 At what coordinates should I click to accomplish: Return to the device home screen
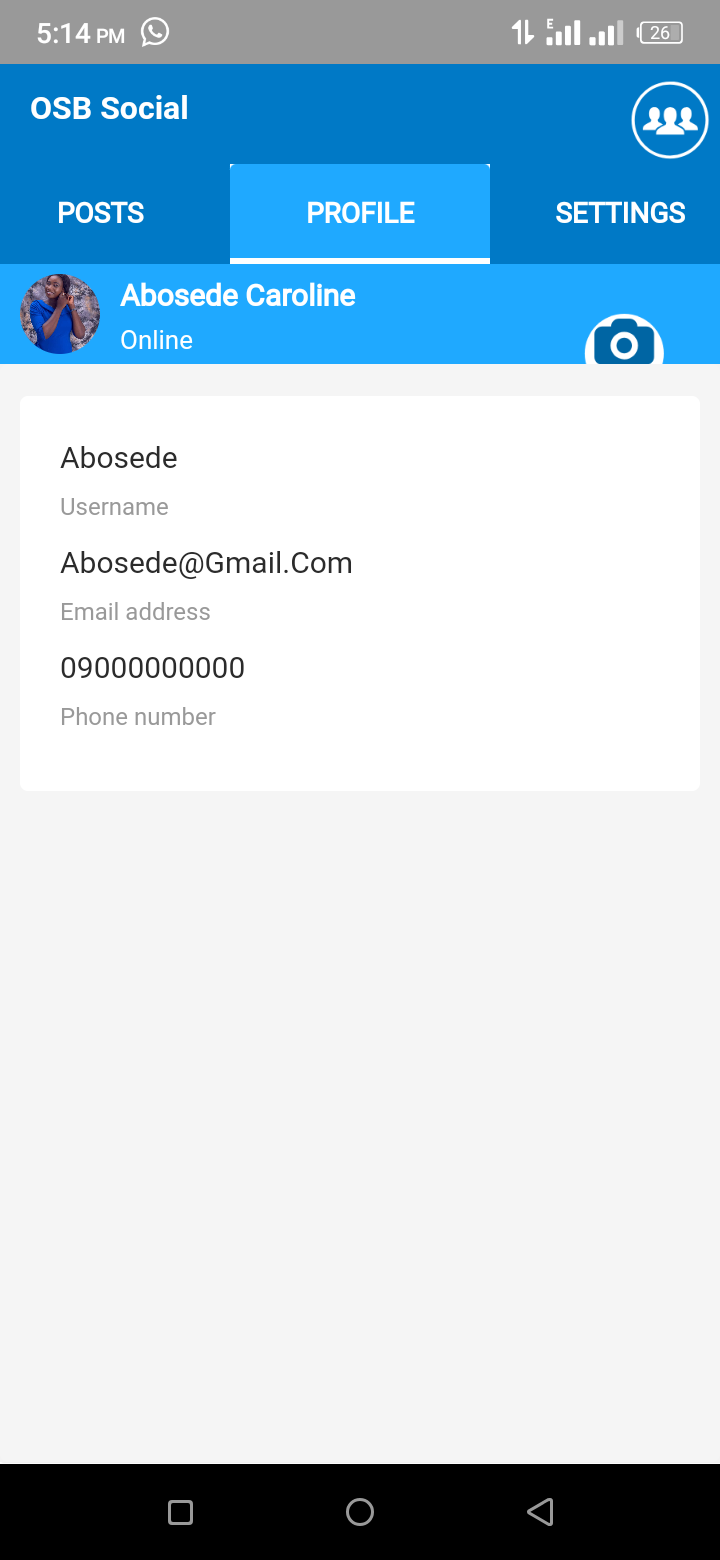(360, 1511)
